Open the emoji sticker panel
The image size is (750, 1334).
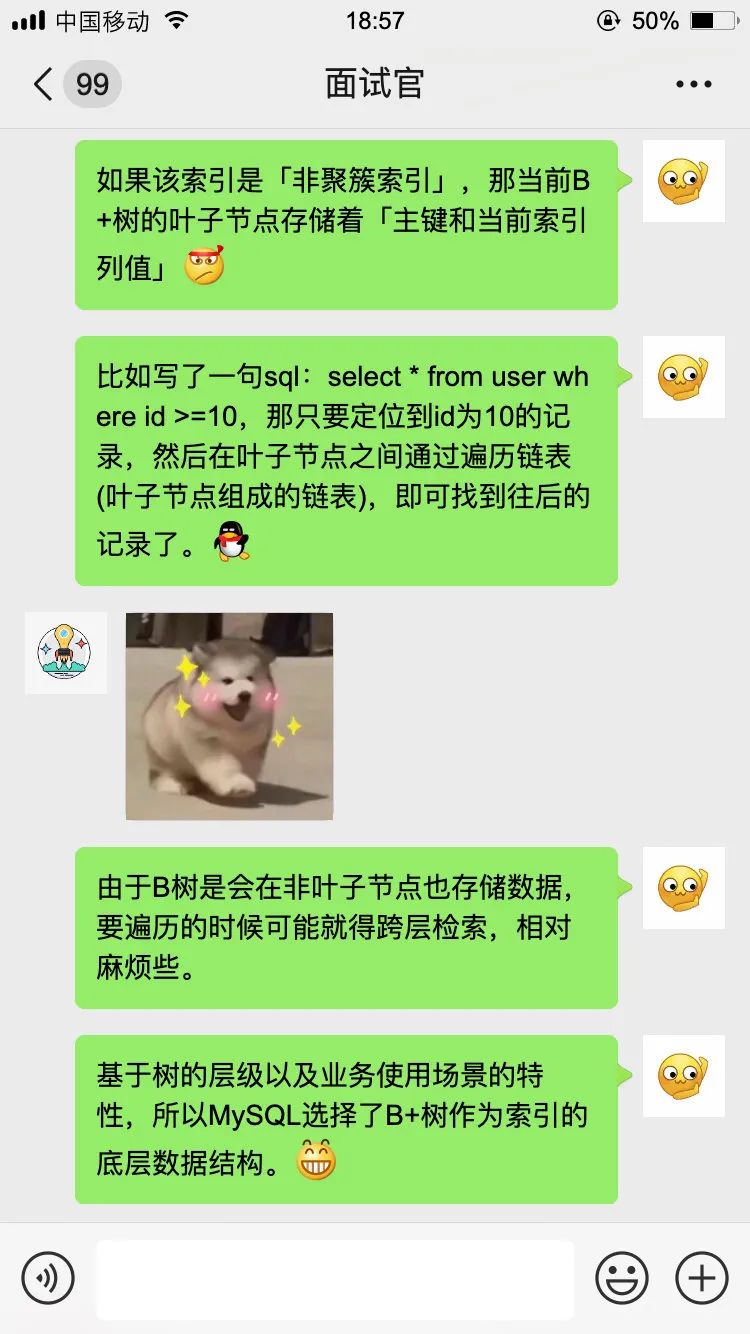[x=622, y=1278]
